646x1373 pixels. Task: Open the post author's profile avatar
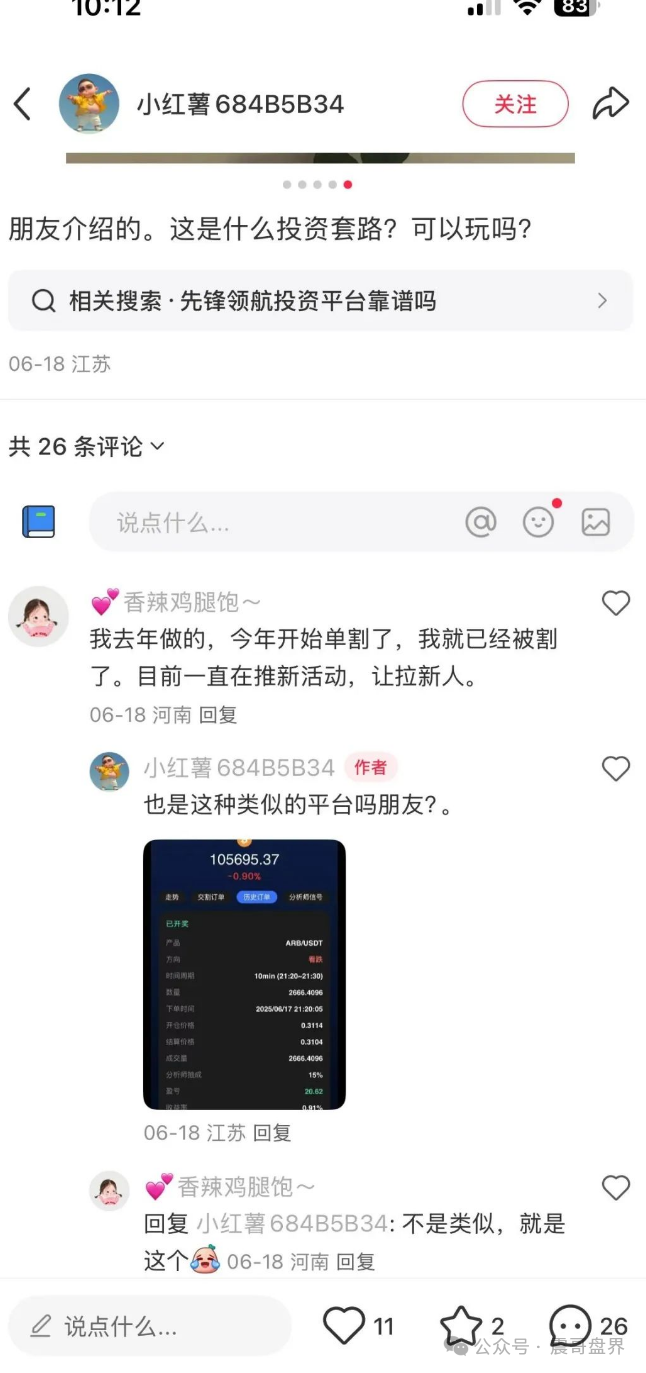click(89, 104)
